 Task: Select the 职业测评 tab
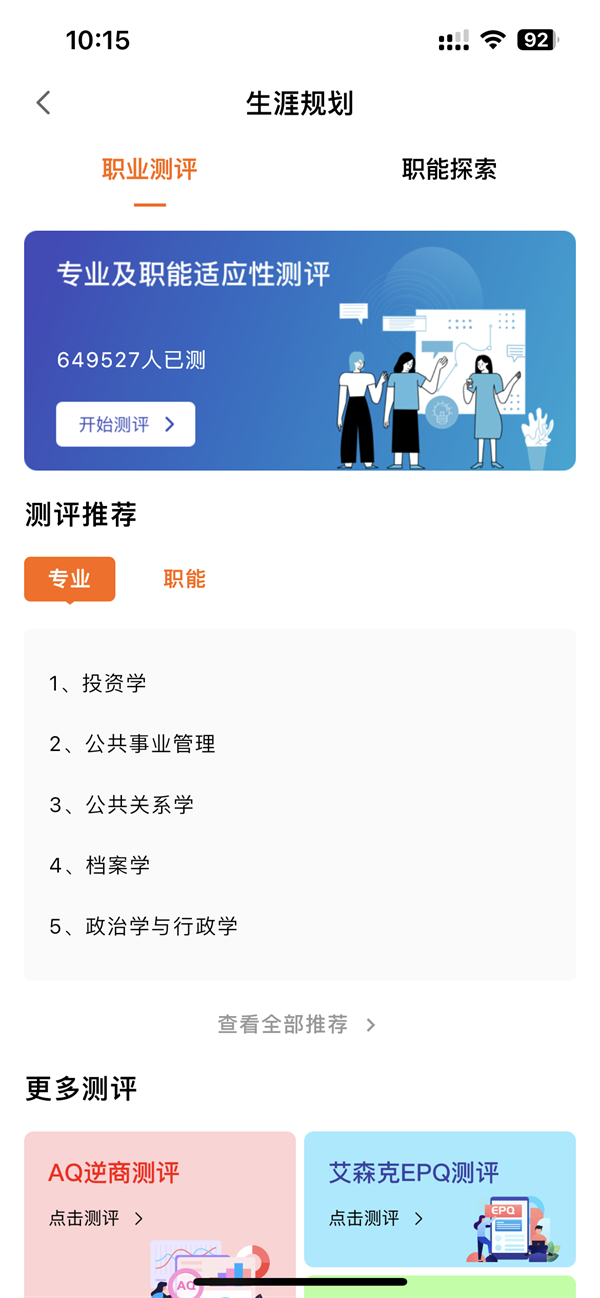click(x=150, y=170)
